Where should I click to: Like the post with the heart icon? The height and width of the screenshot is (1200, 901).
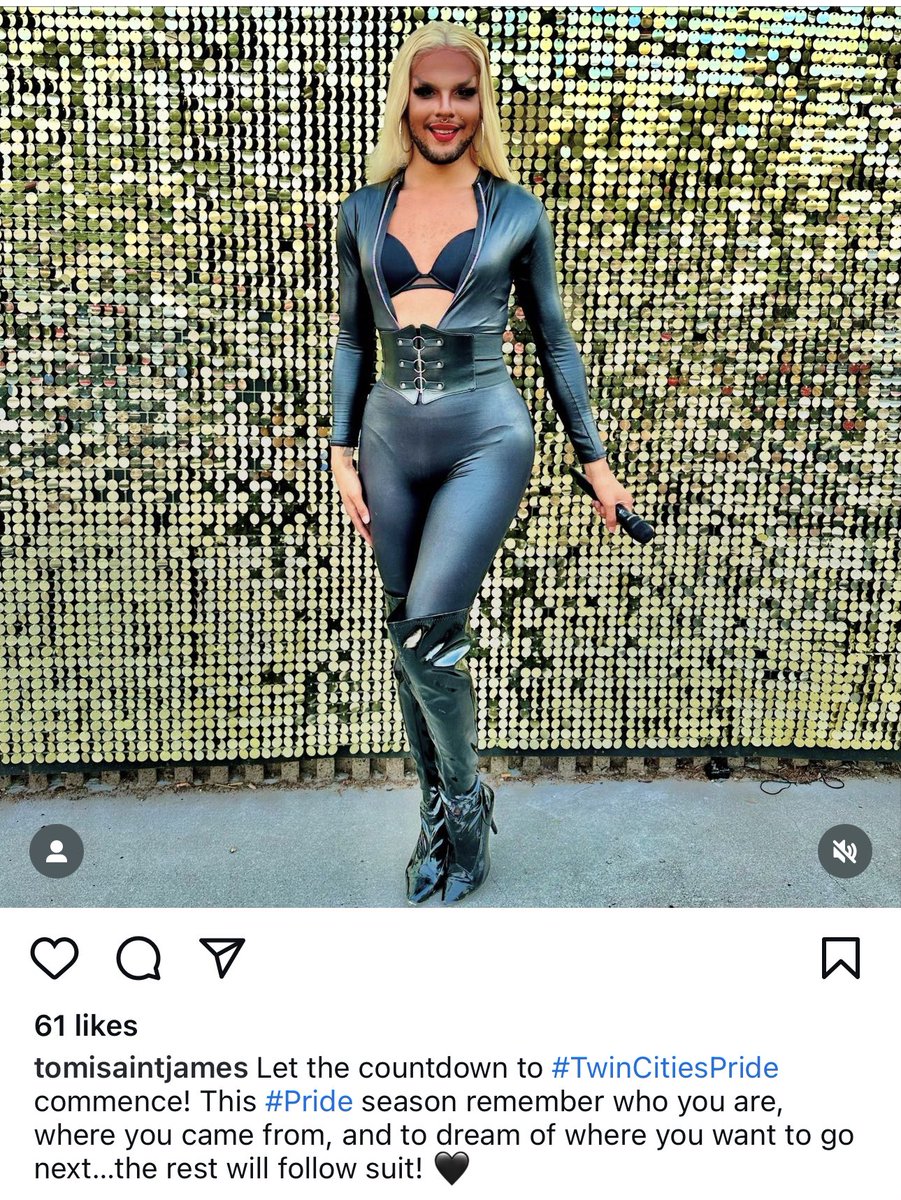(x=54, y=958)
